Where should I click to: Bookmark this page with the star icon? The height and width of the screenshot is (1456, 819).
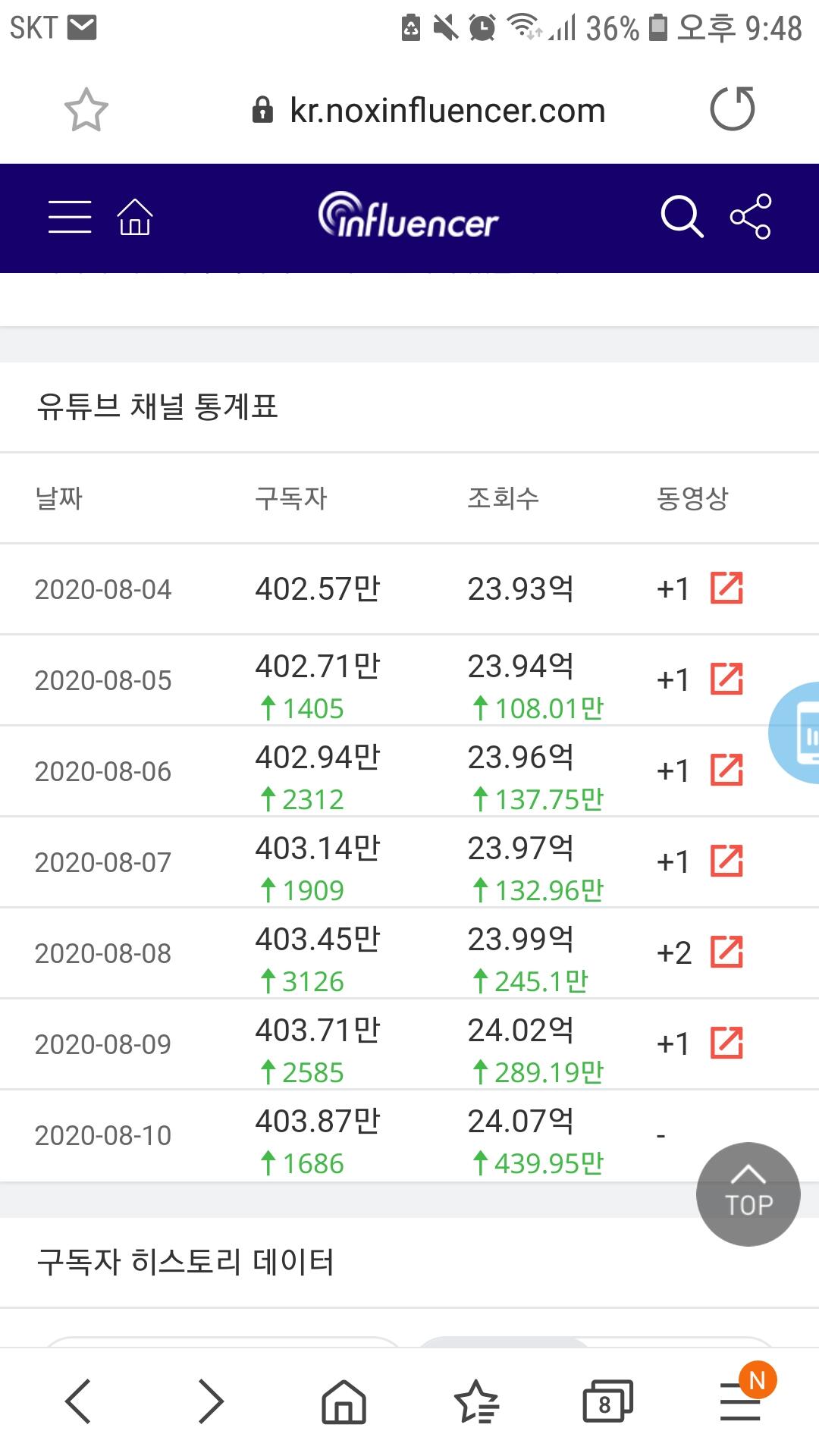pos(86,110)
